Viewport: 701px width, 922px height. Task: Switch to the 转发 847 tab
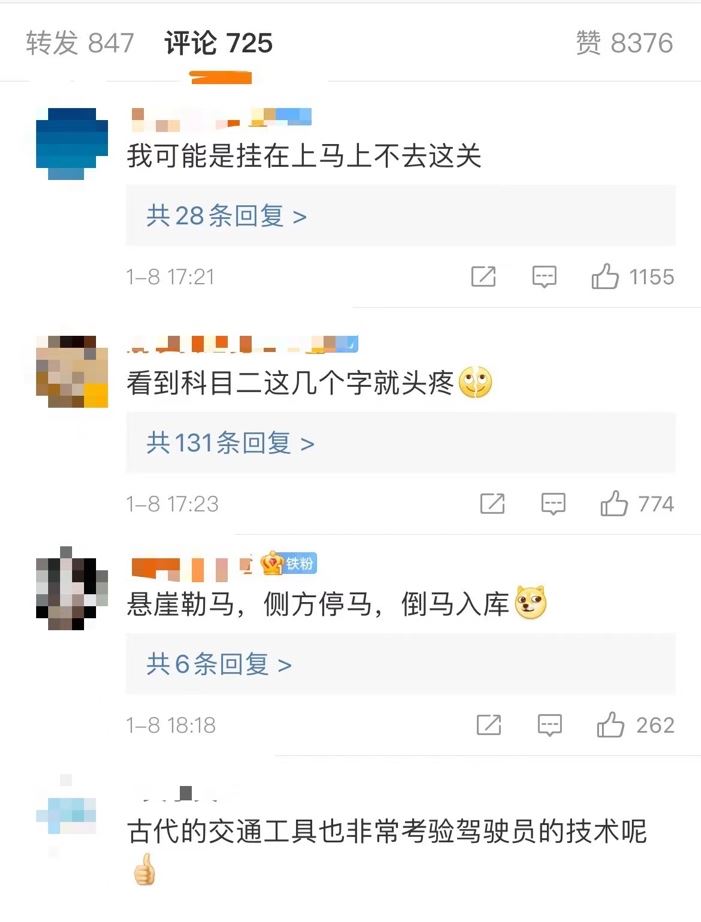80,43
